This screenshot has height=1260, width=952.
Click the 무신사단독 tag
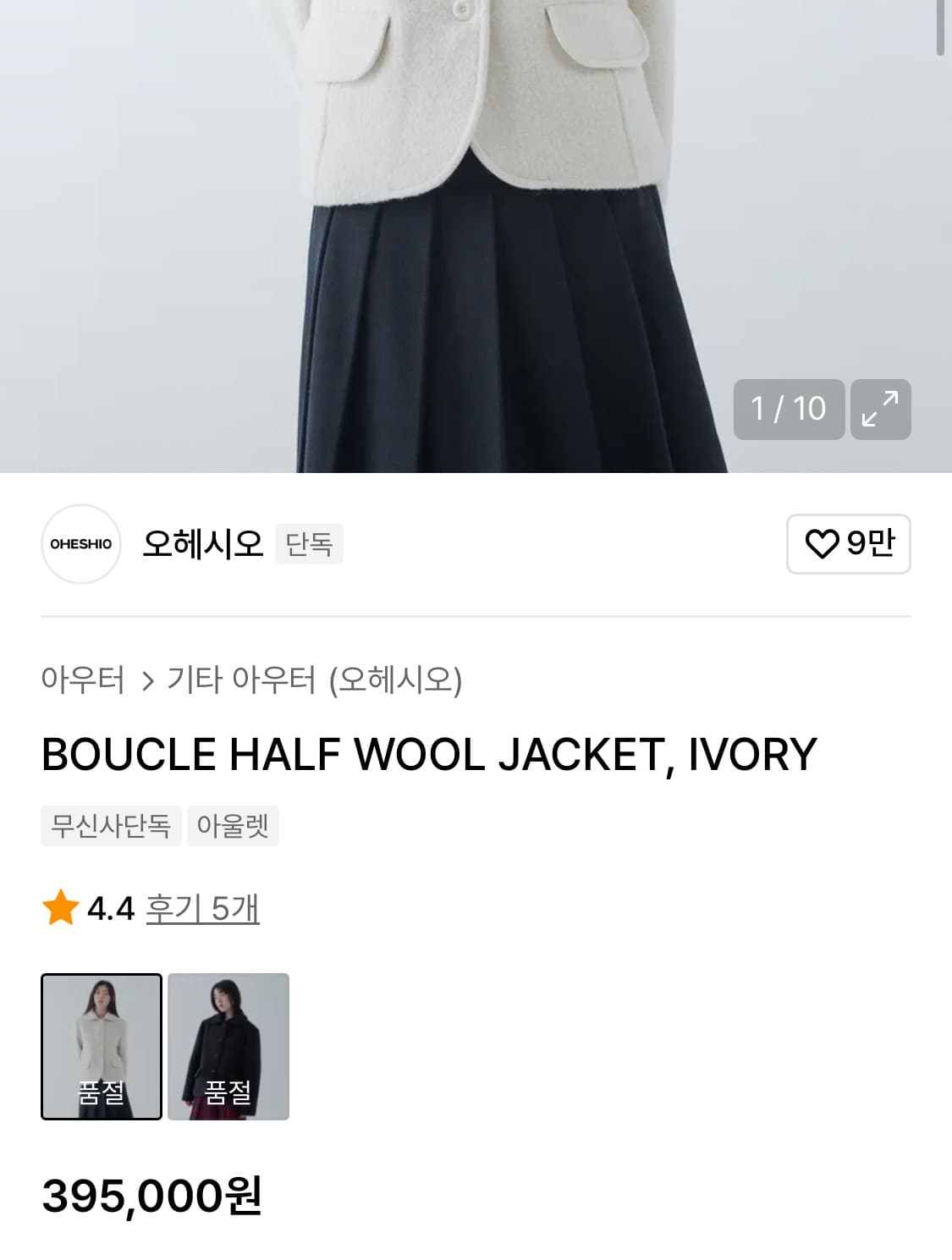pos(110,827)
